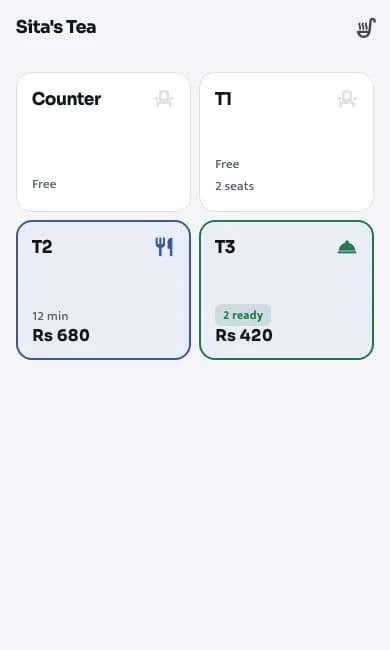The width and height of the screenshot is (390, 650).
Task: Open the Counter table card
Action: point(104,142)
